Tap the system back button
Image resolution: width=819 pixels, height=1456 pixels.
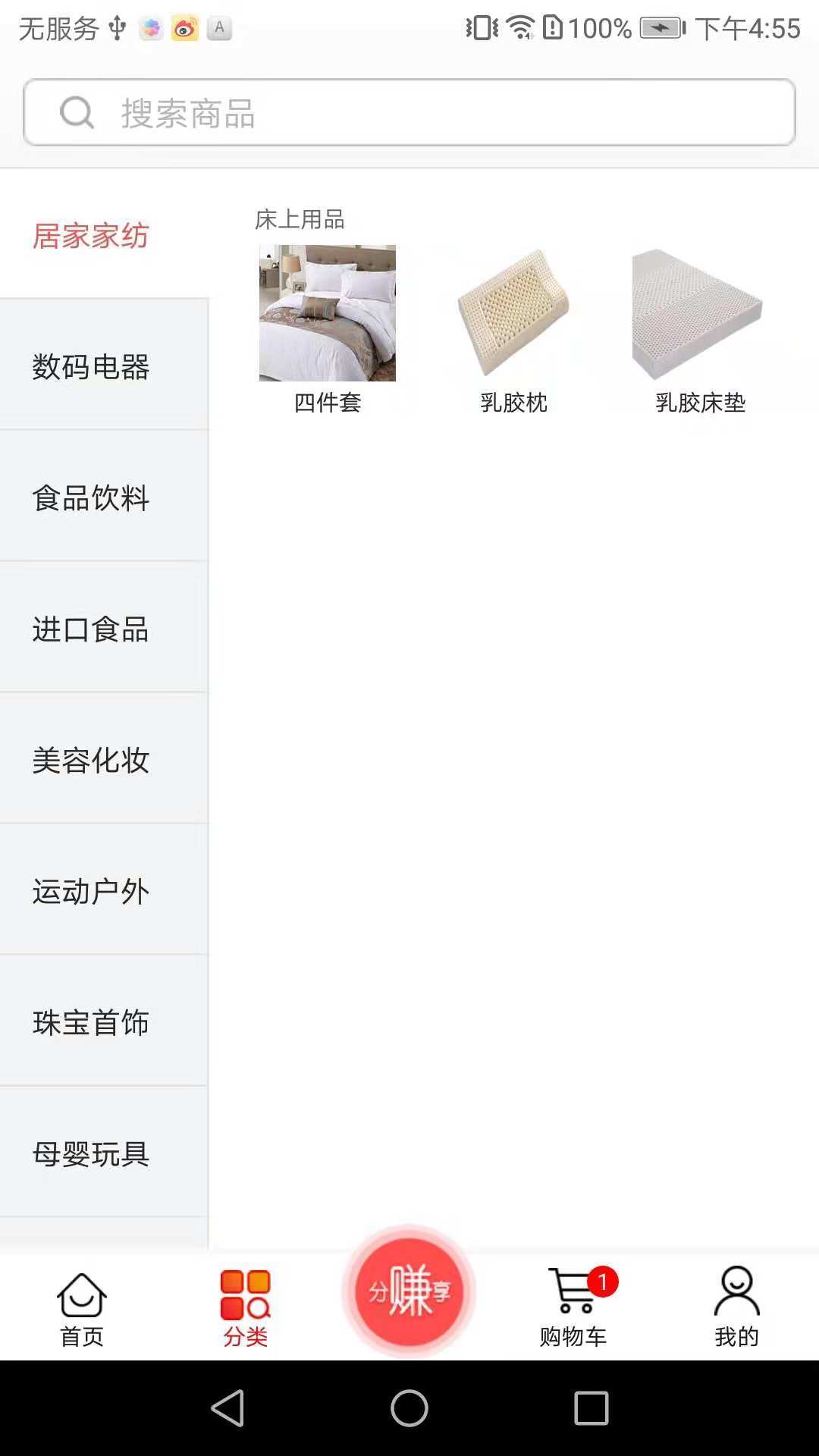pyautogui.click(x=227, y=1408)
